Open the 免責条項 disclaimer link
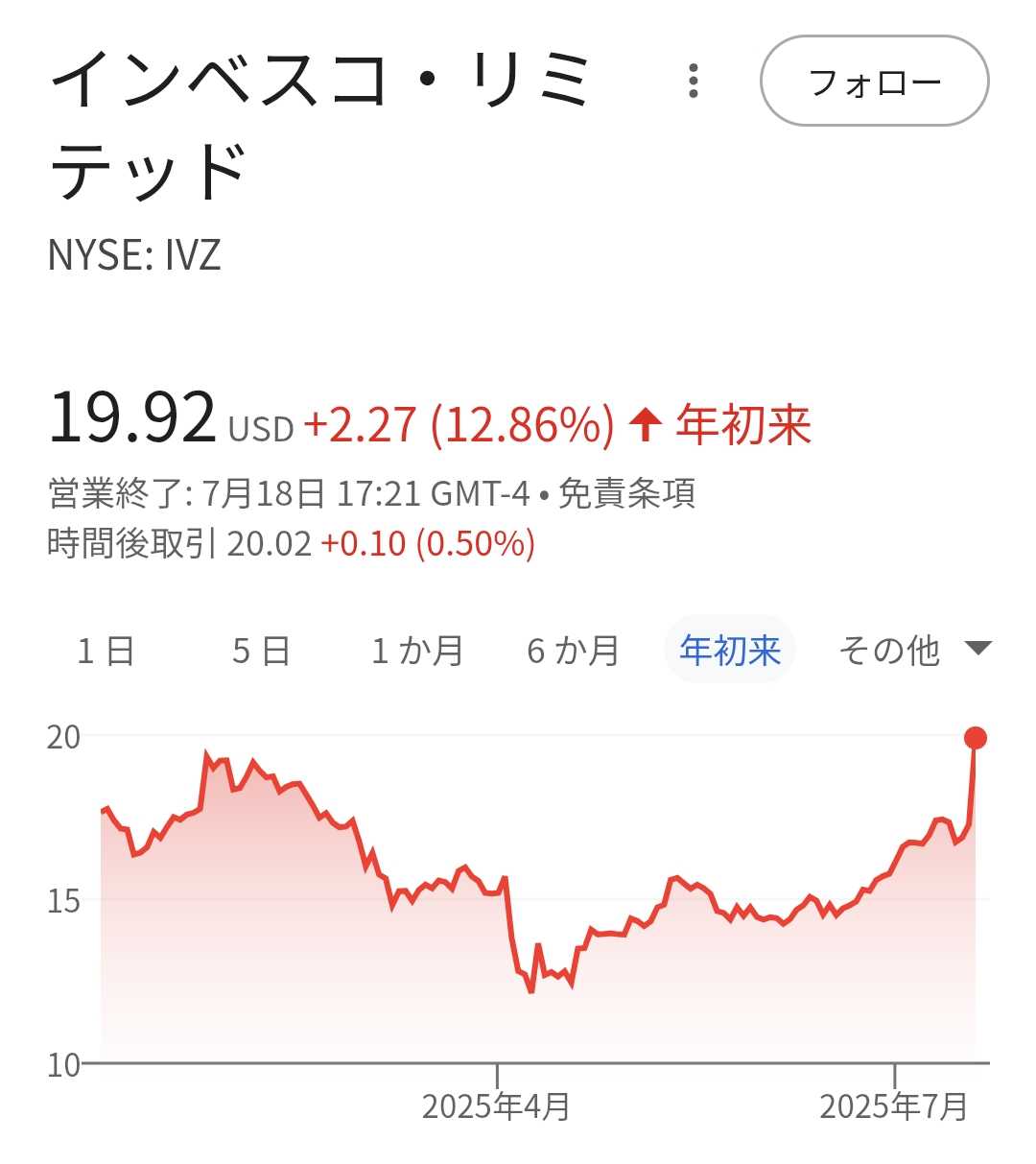The width and height of the screenshot is (1036, 1164). [x=626, y=493]
